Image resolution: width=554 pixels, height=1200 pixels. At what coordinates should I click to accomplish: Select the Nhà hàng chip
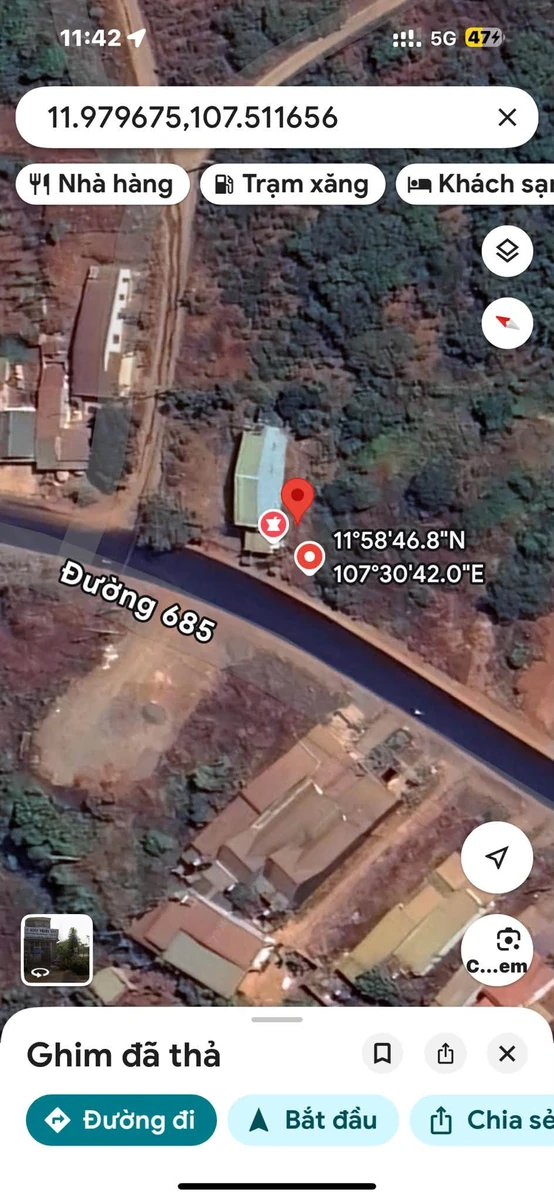[101, 184]
